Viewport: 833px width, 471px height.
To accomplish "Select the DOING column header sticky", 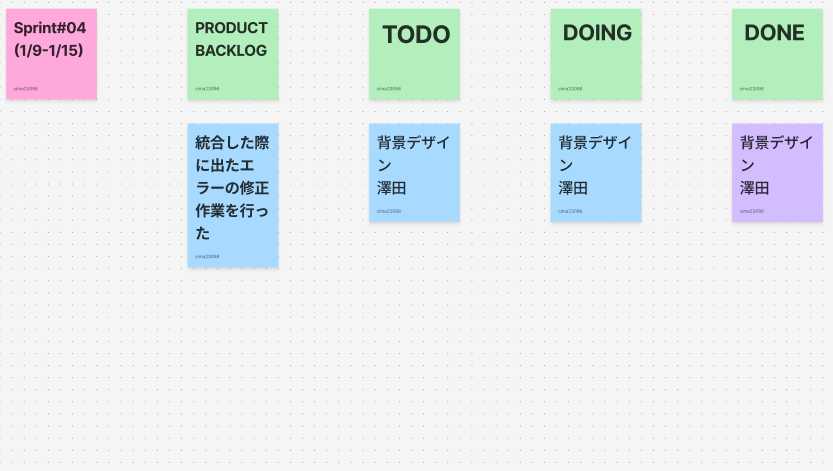I will tap(596, 54).
